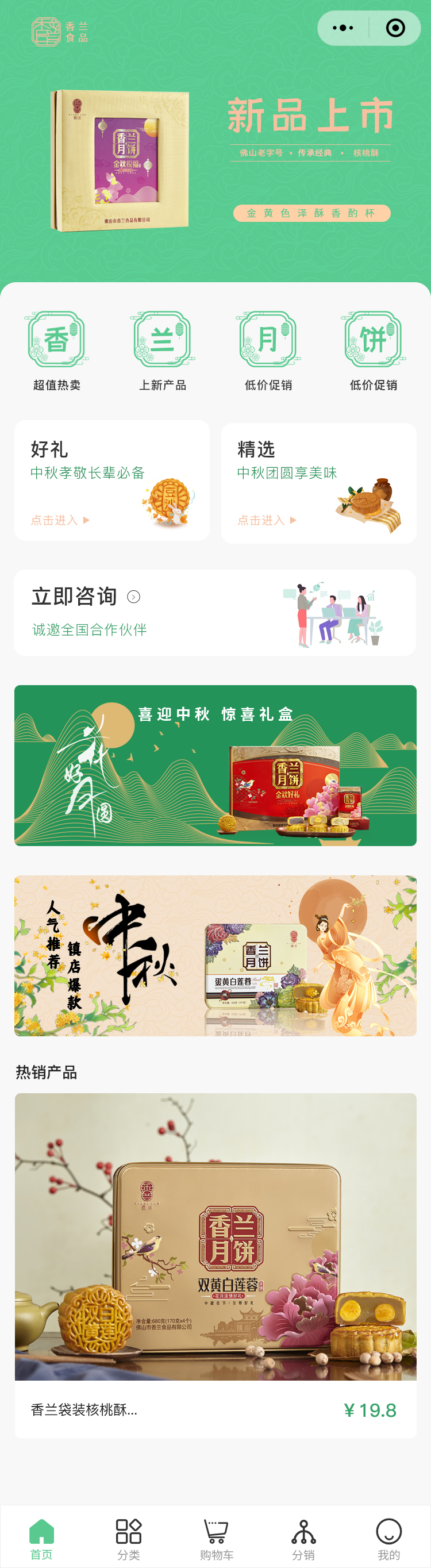This screenshot has height=1568, width=431.
Task: Open the 人气推荐 镇店爆款 banner
Action: tap(215, 956)
